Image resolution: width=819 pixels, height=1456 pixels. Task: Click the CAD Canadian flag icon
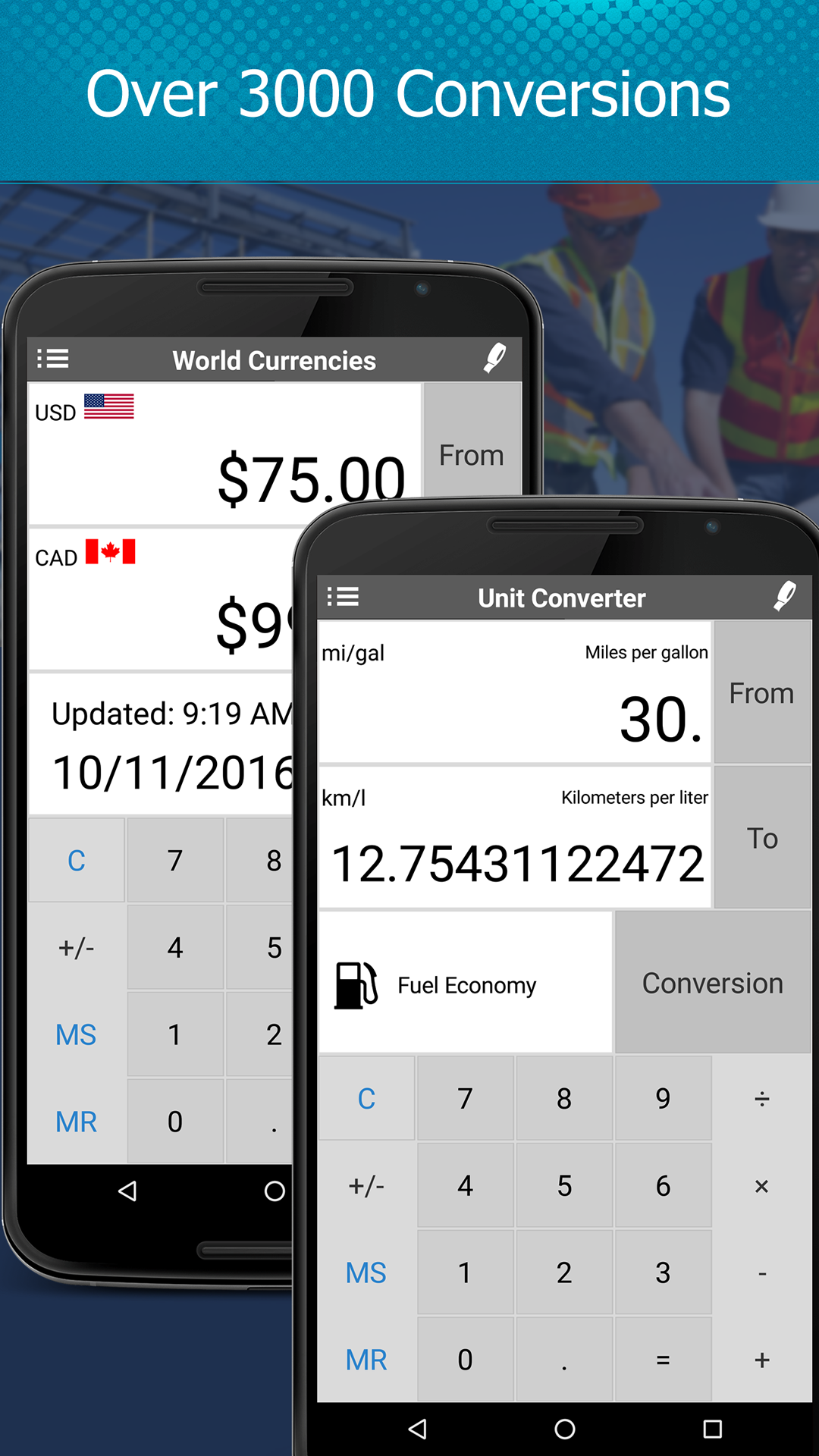tap(109, 551)
